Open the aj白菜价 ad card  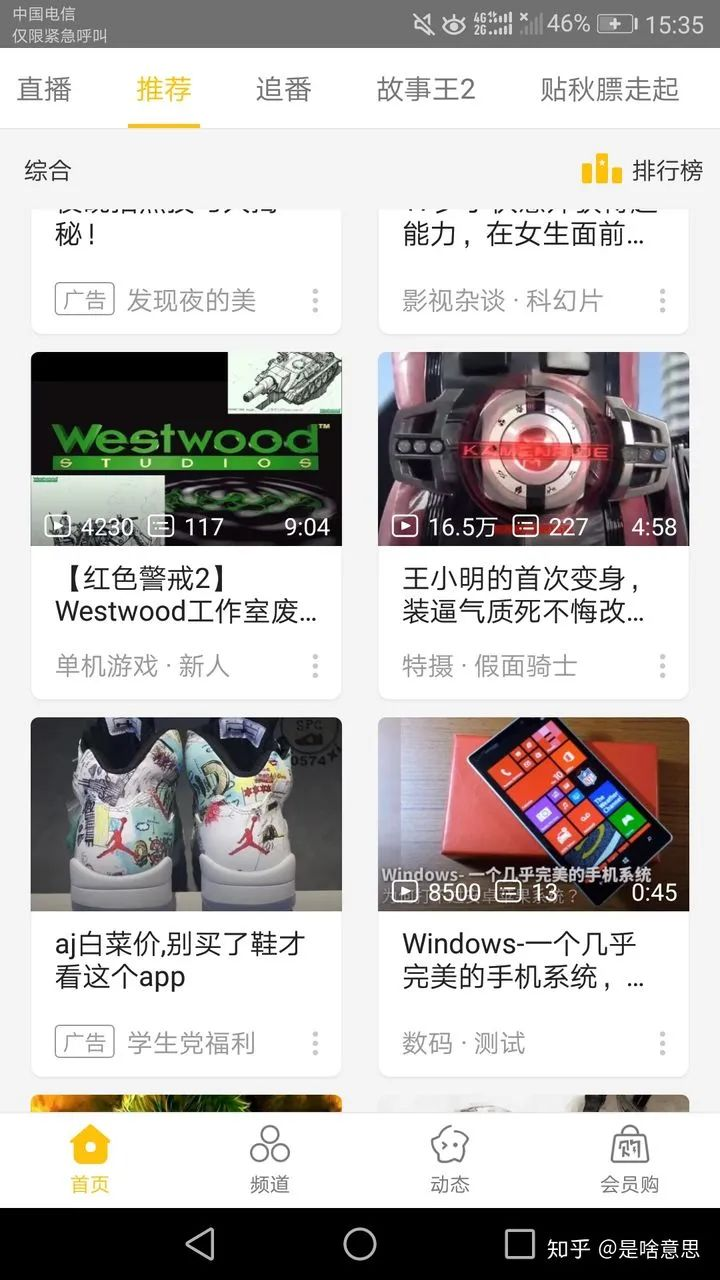tap(186, 814)
